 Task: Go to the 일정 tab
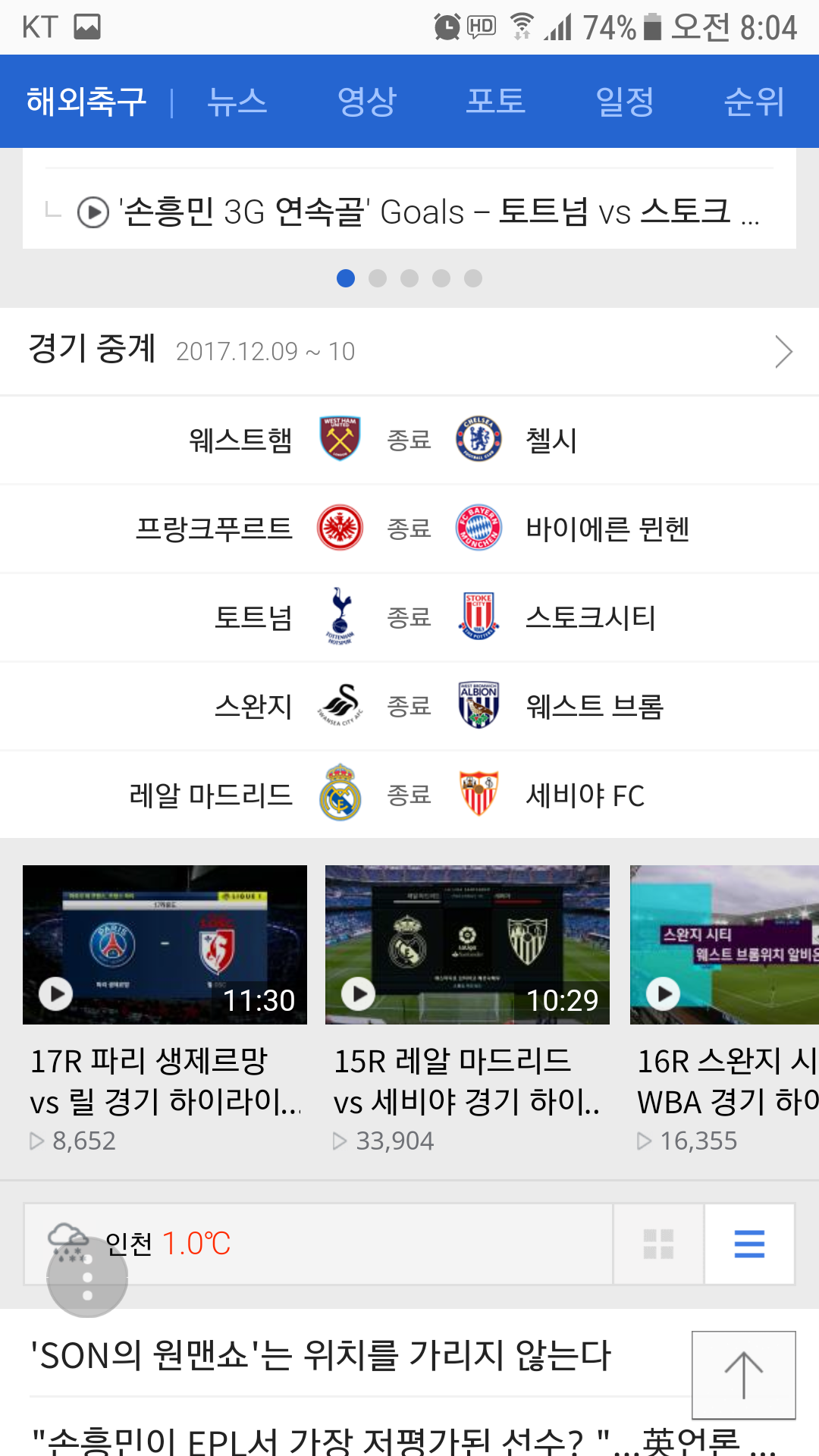(x=625, y=102)
